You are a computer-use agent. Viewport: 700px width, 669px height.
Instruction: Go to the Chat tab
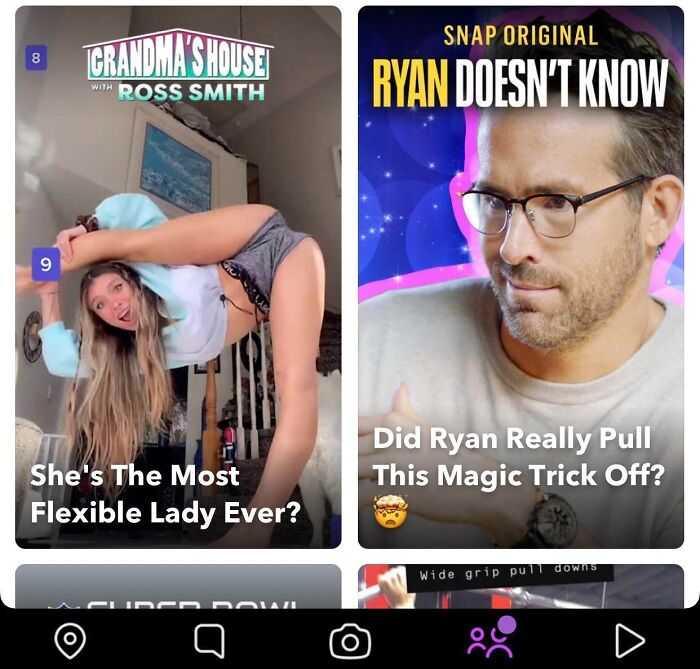pos(209,640)
